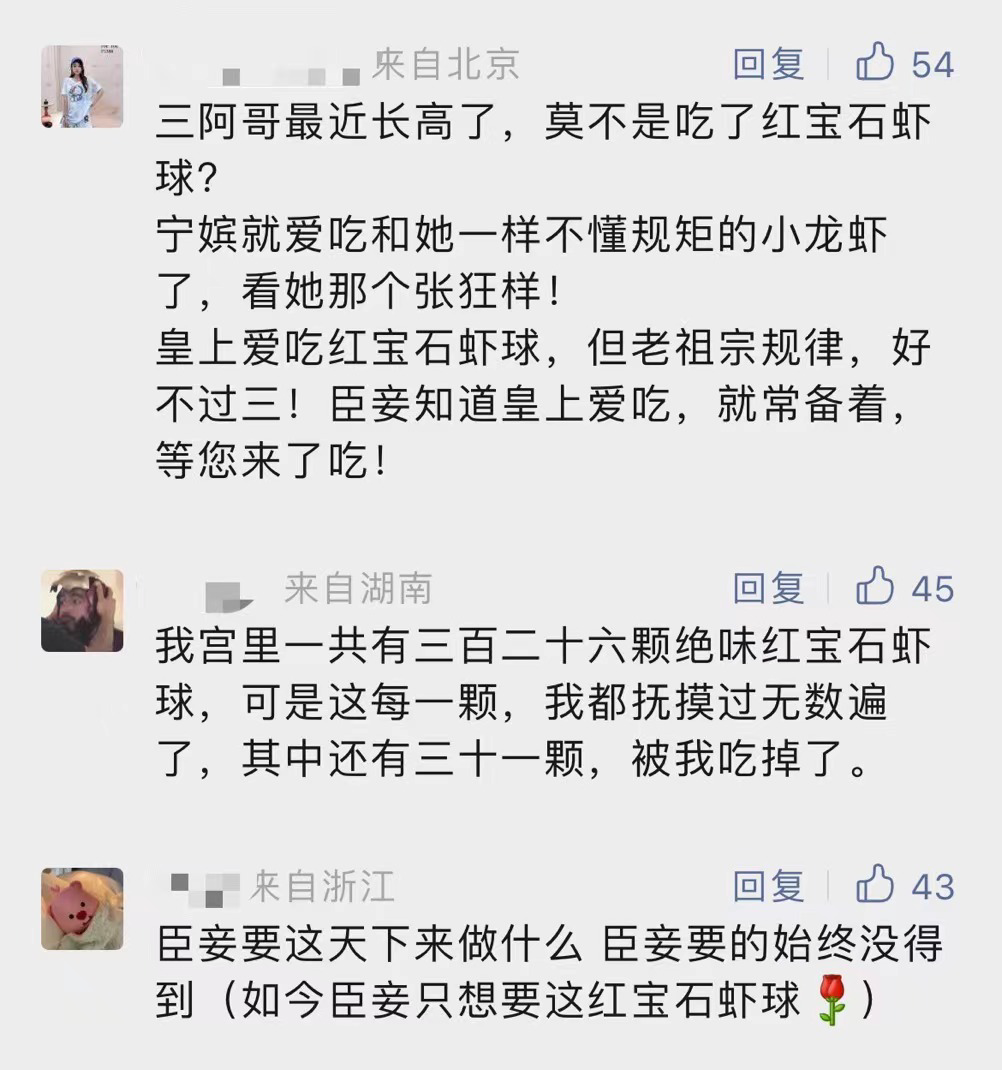Like the comment from 北京 with 54 likes

pos(875,64)
